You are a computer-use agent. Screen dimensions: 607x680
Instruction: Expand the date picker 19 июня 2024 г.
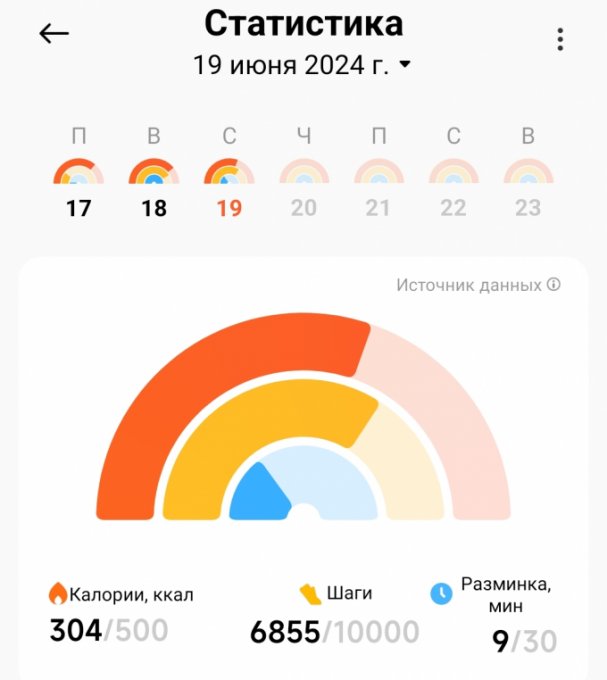(302, 66)
